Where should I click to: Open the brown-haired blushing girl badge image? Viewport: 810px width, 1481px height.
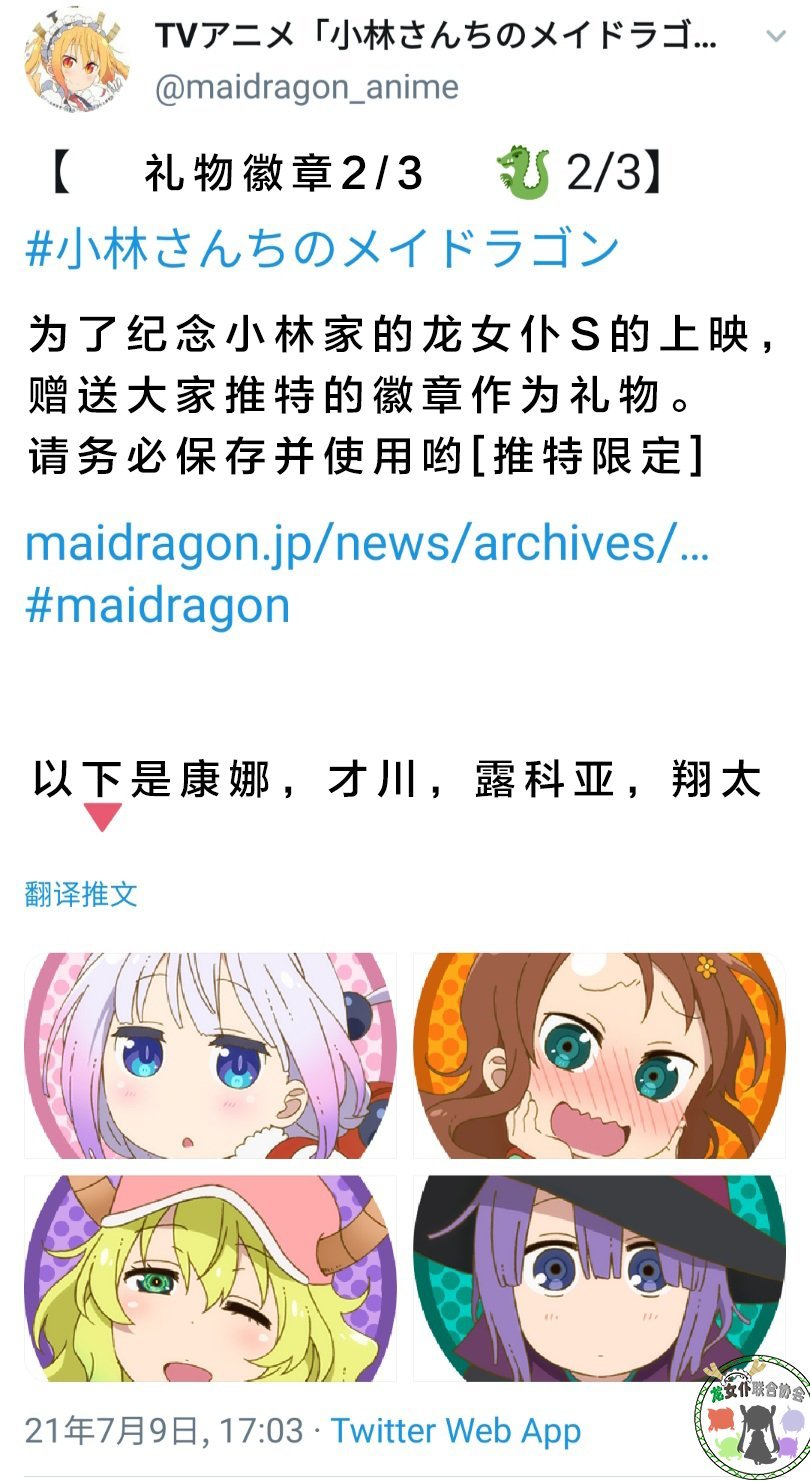(x=599, y=1055)
